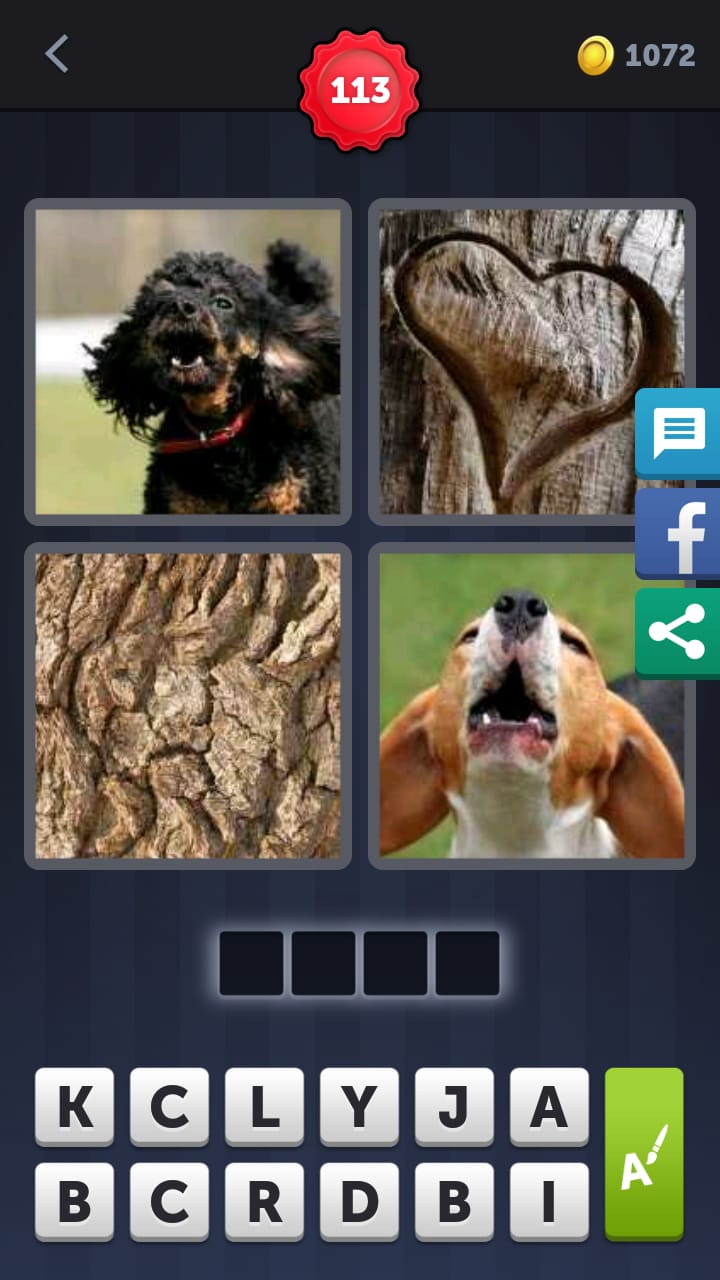Enlarge the tree bark texture picture
Image resolution: width=720 pixels, height=1280 pixels.
click(188, 705)
